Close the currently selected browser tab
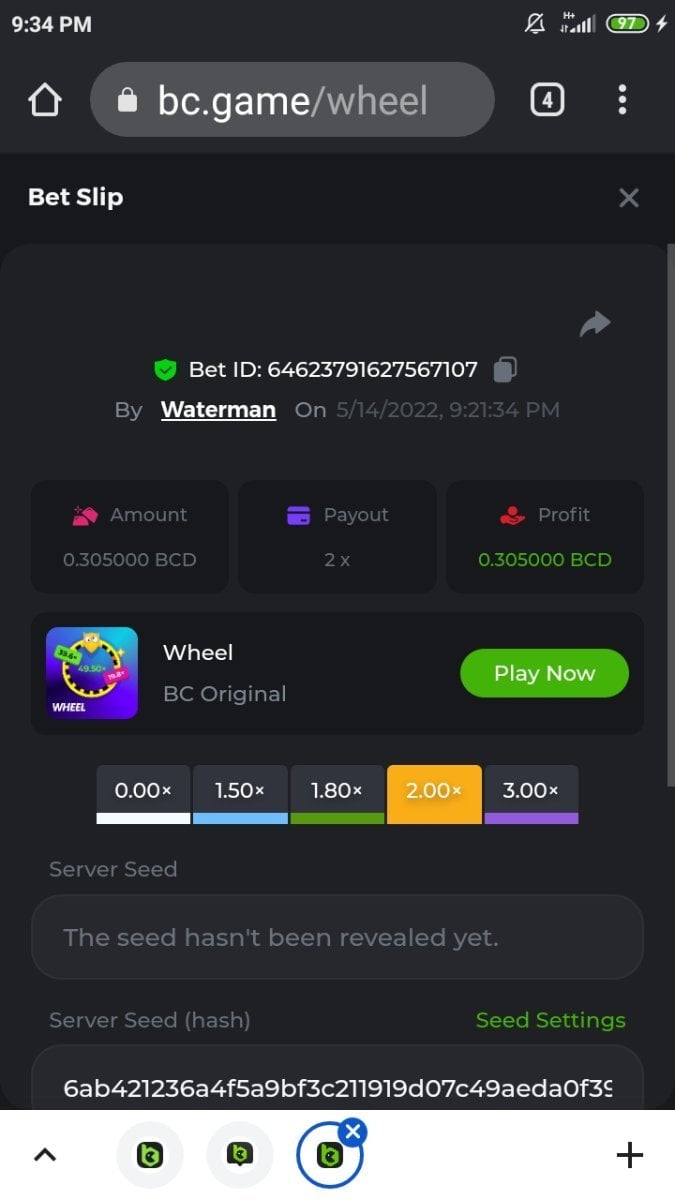Screen dimensions: 675x1200 point(352,1131)
